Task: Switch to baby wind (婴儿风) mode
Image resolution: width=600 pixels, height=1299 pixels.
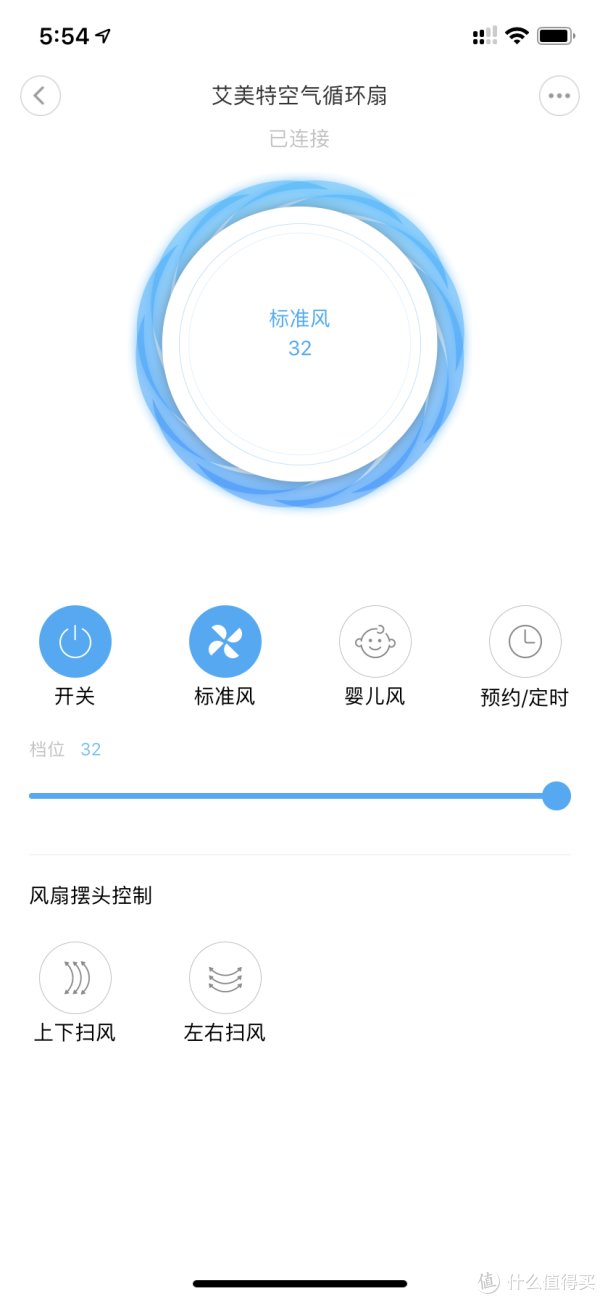Action: [x=375, y=642]
